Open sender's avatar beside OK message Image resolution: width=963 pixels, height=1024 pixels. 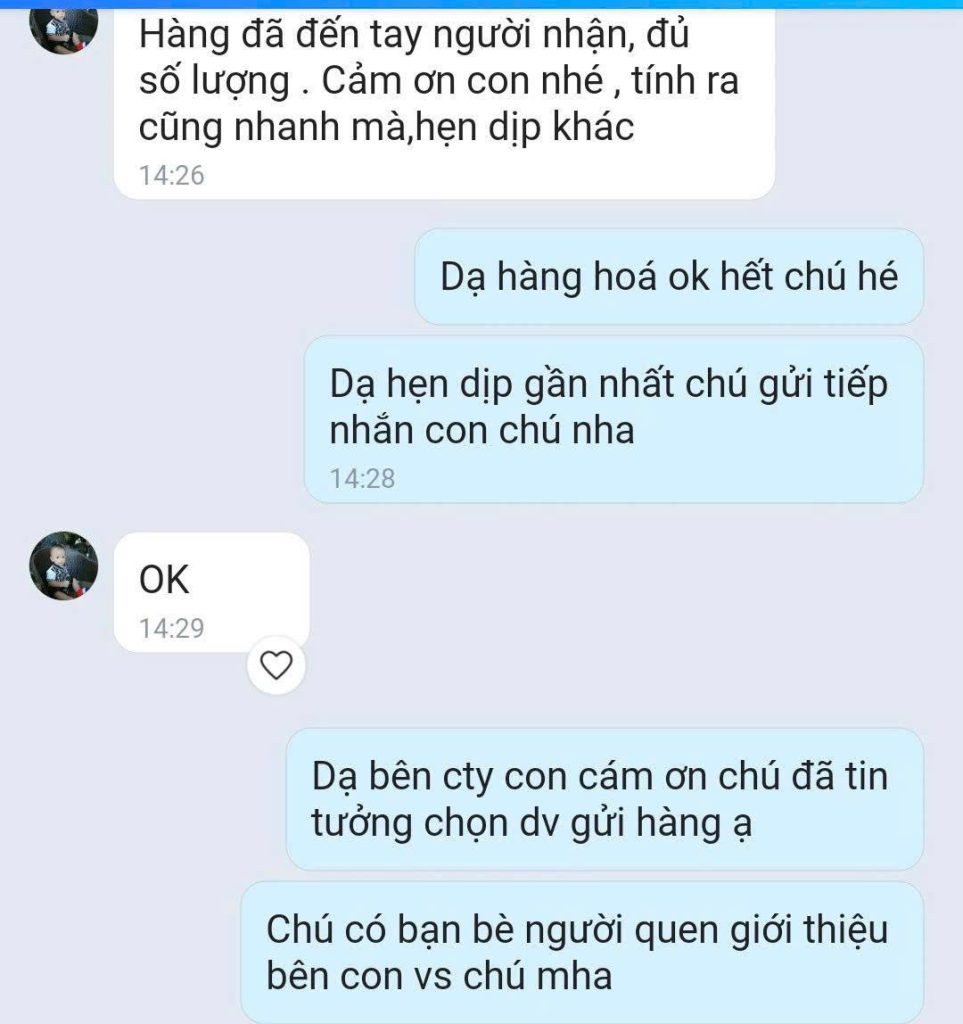(64, 566)
